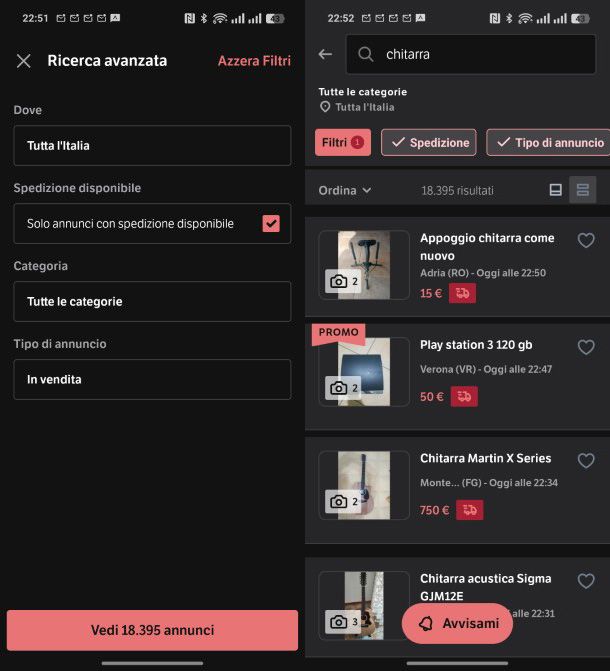Image resolution: width=610 pixels, height=671 pixels.
Task: Favorite the Chitarra acustica Sigma GJM12E
Action: click(x=586, y=581)
